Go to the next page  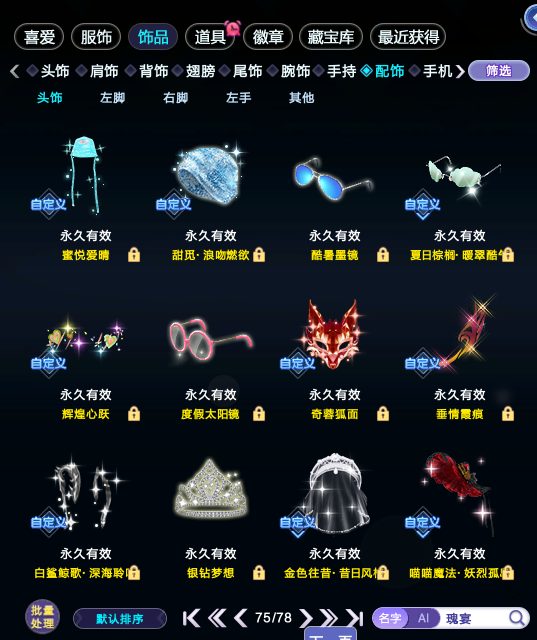[306, 618]
